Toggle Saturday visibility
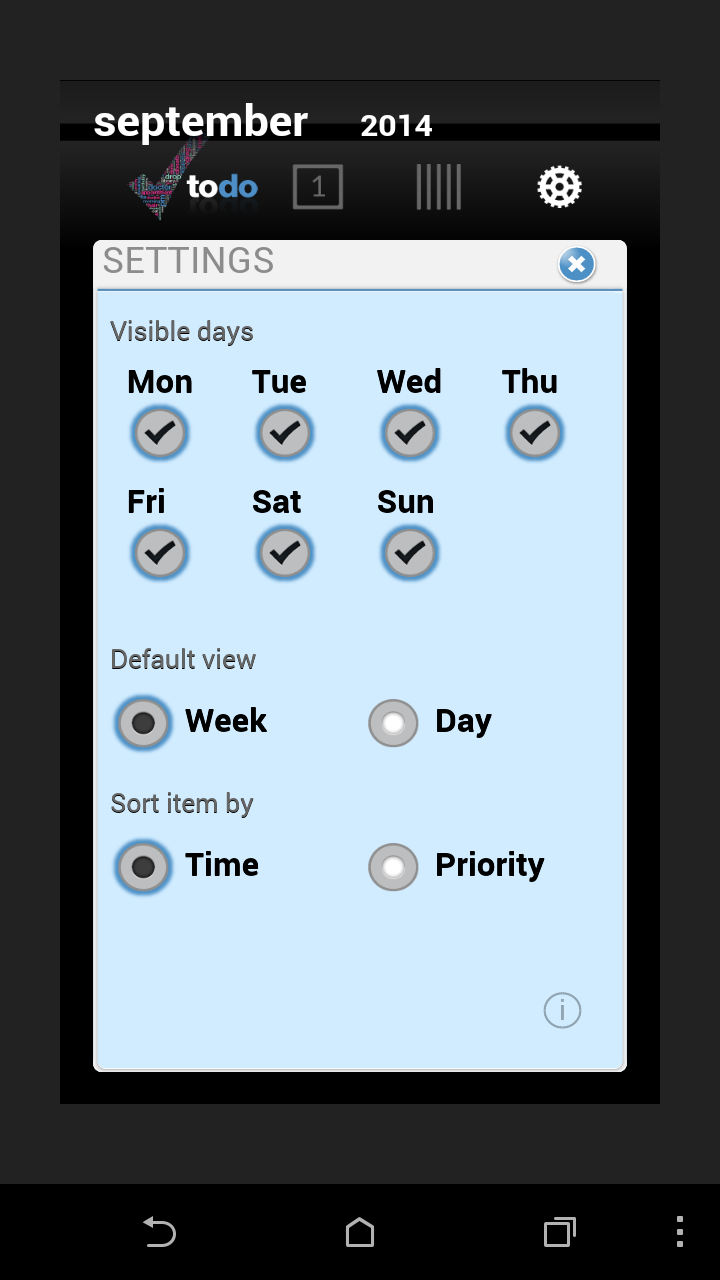 point(284,552)
